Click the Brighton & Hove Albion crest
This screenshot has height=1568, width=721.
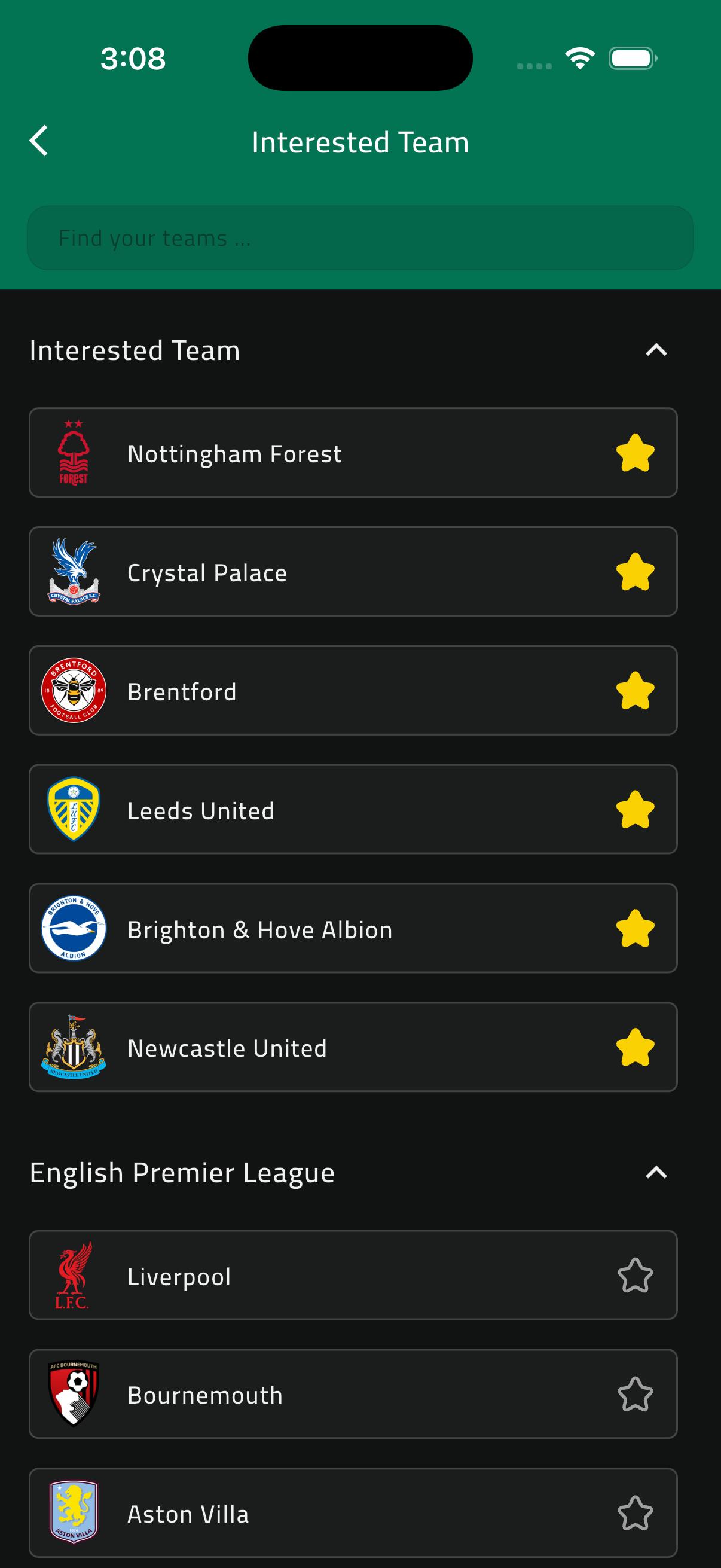74,928
